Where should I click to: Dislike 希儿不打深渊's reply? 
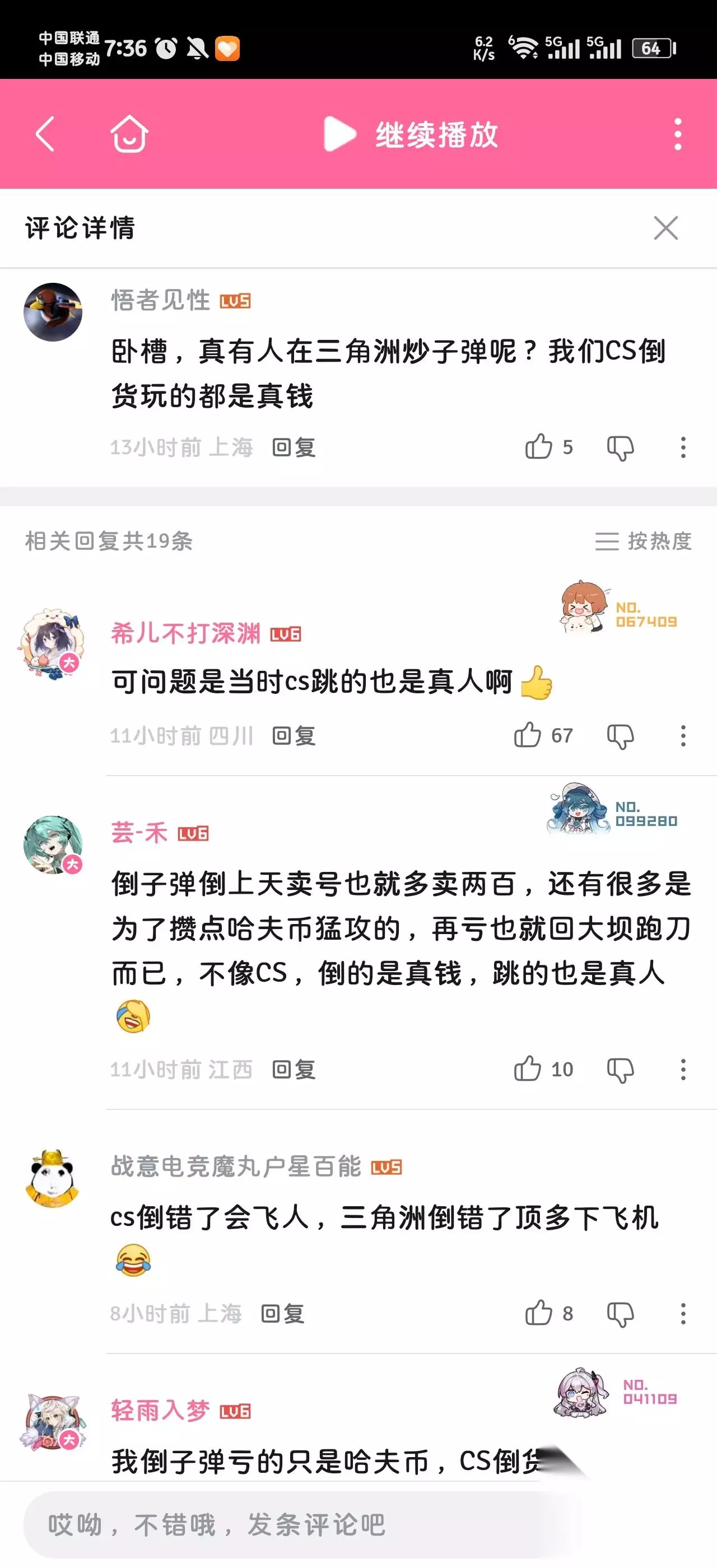pyautogui.click(x=620, y=736)
